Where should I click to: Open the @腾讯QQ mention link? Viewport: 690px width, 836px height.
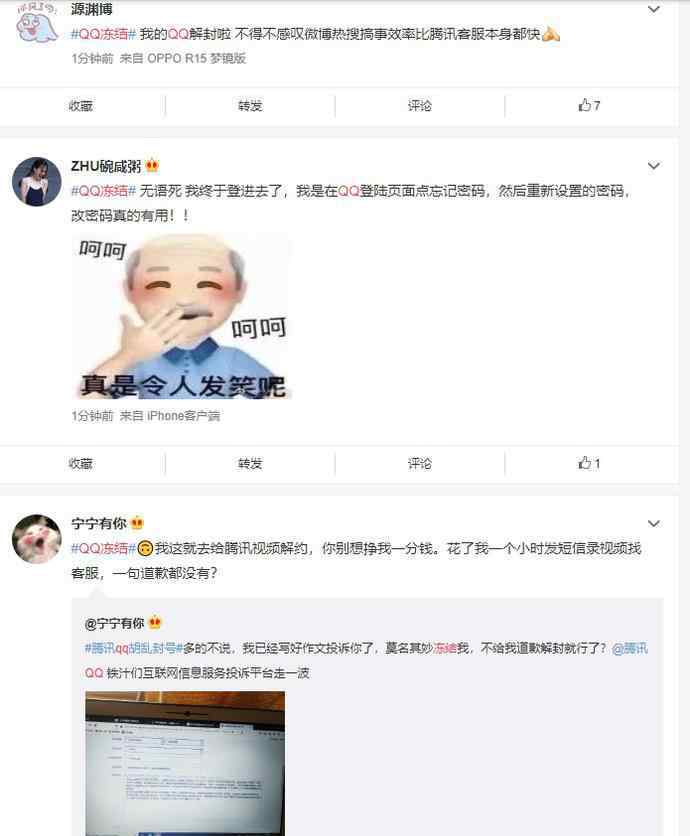[x=629, y=648]
